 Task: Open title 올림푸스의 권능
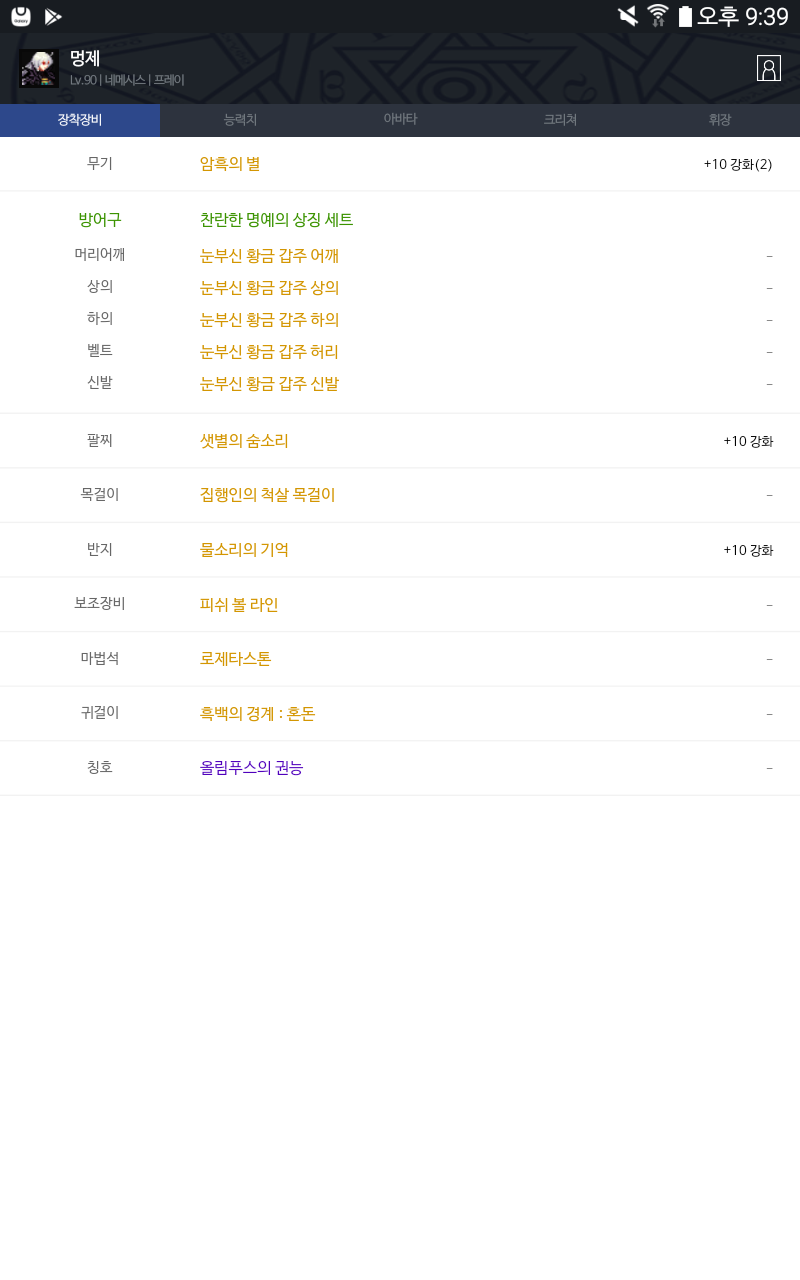[x=251, y=768]
